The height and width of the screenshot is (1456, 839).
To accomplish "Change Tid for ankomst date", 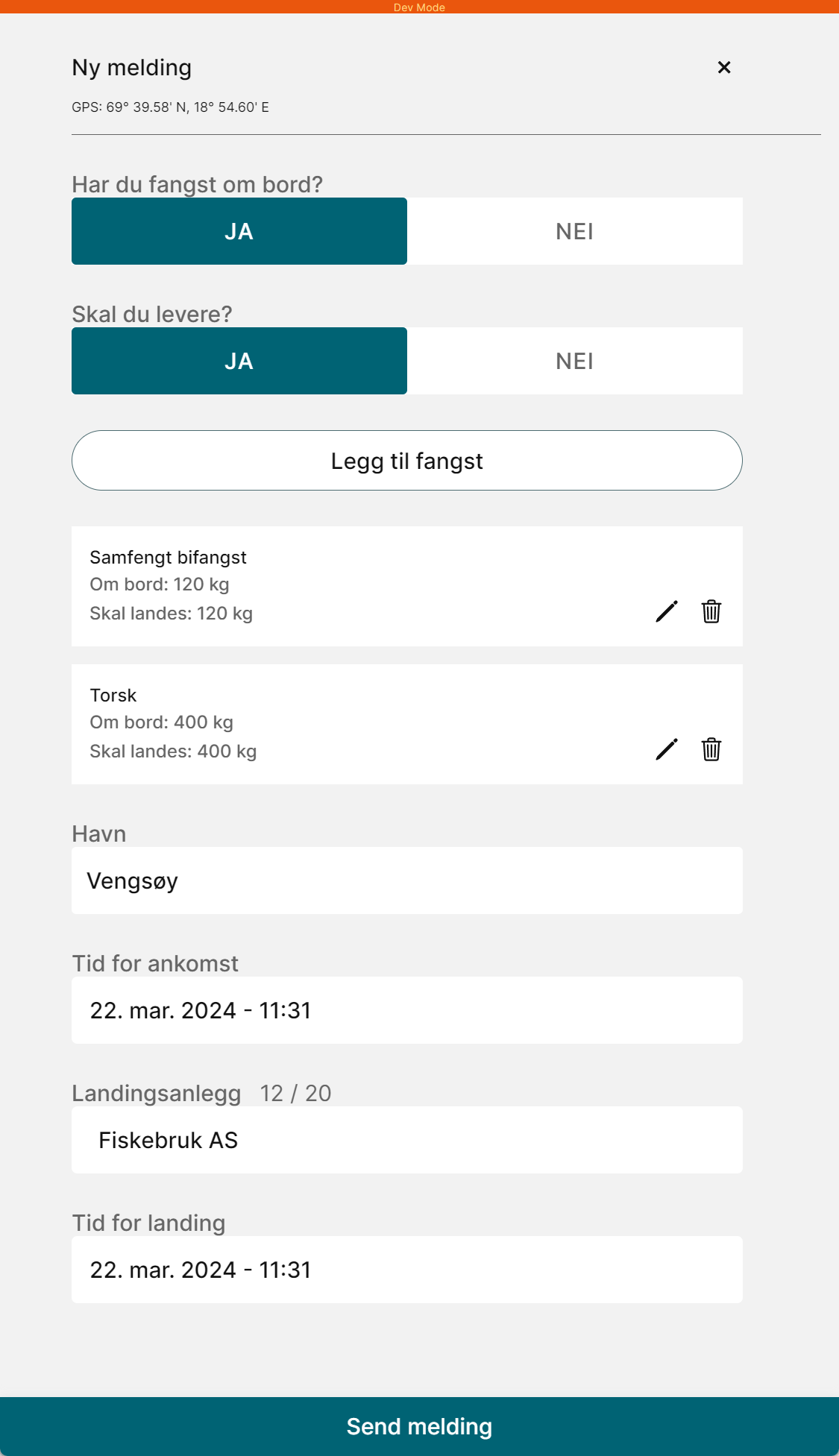I will coord(407,1010).
